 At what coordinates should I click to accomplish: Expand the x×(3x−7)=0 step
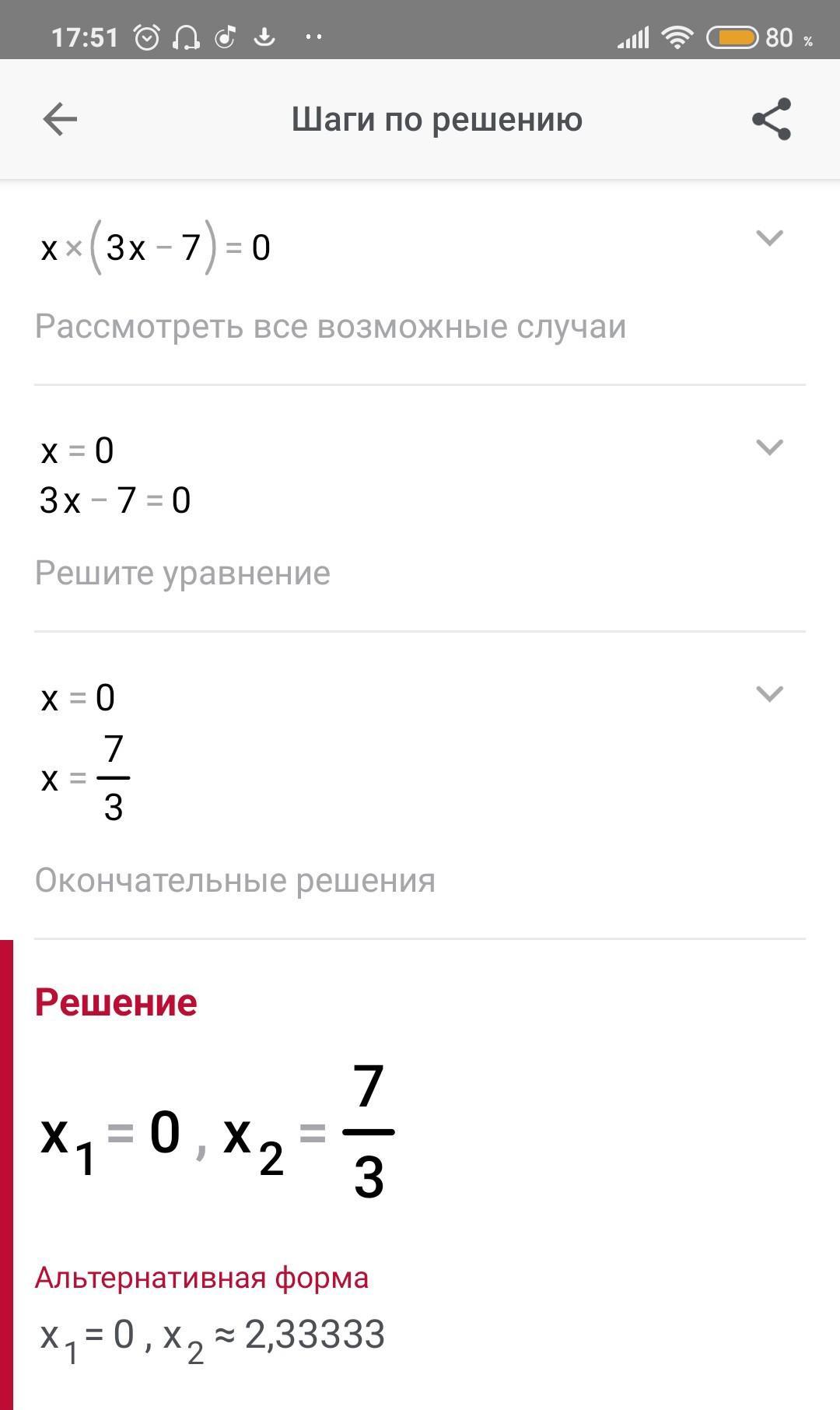769,237
